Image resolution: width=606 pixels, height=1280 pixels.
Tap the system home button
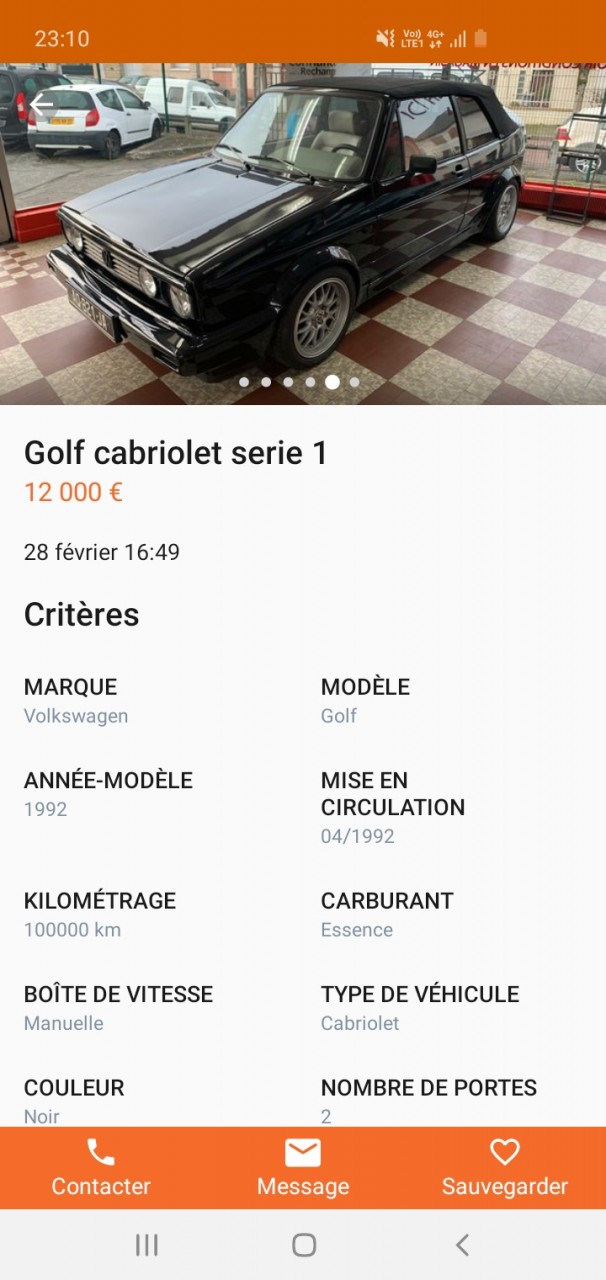point(304,1244)
